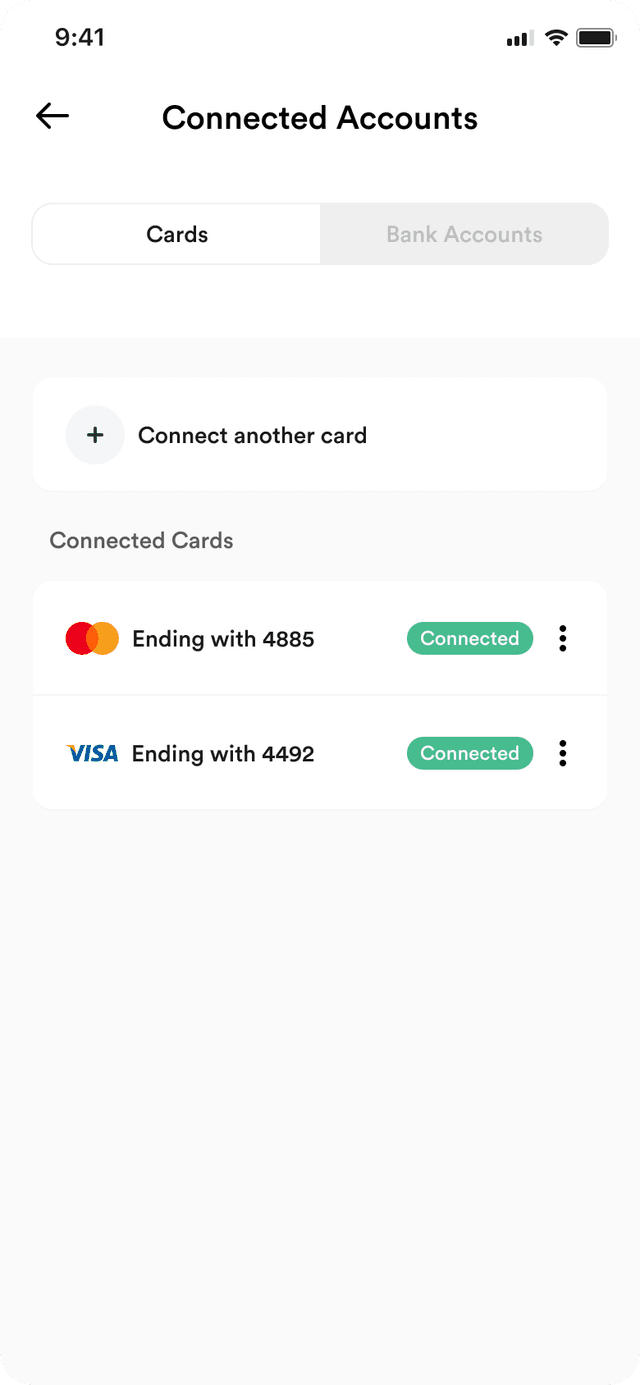The width and height of the screenshot is (640, 1385).
Task: Open the card ending with 4885
Action: pos(223,638)
